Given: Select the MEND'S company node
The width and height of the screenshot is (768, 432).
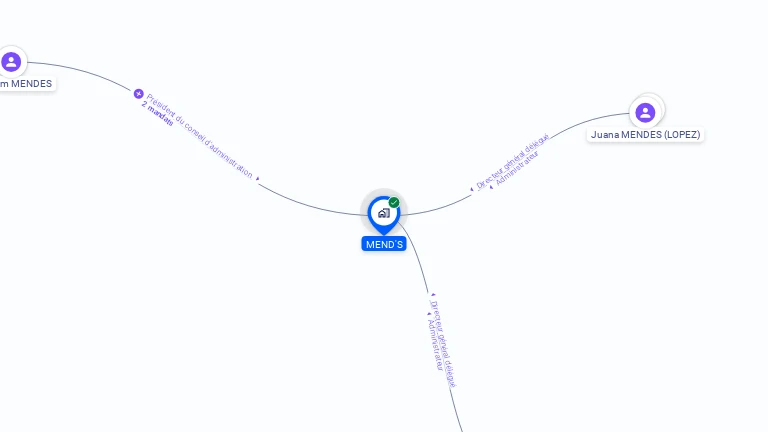Looking at the screenshot, I should [383, 214].
